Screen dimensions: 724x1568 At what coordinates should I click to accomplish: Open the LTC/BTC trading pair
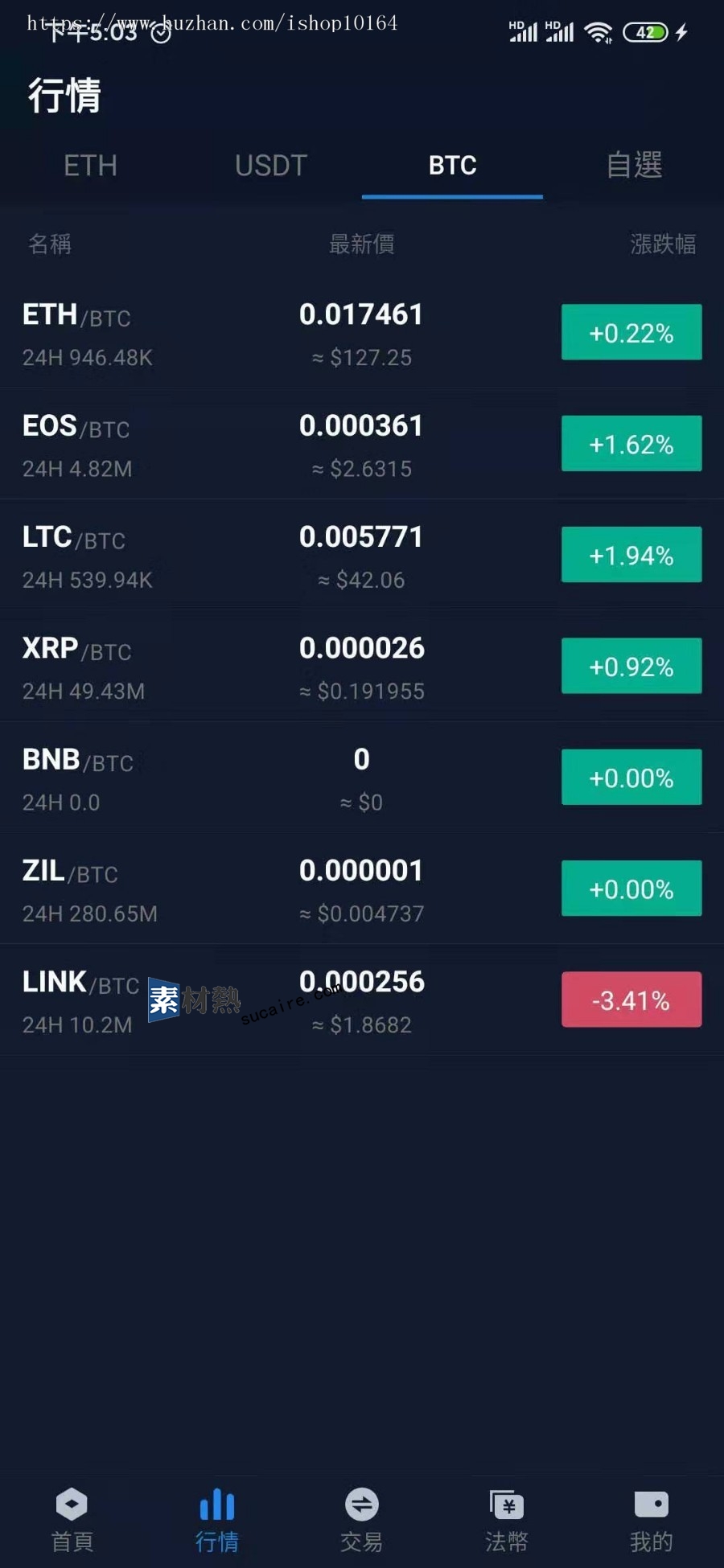pos(362,555)
